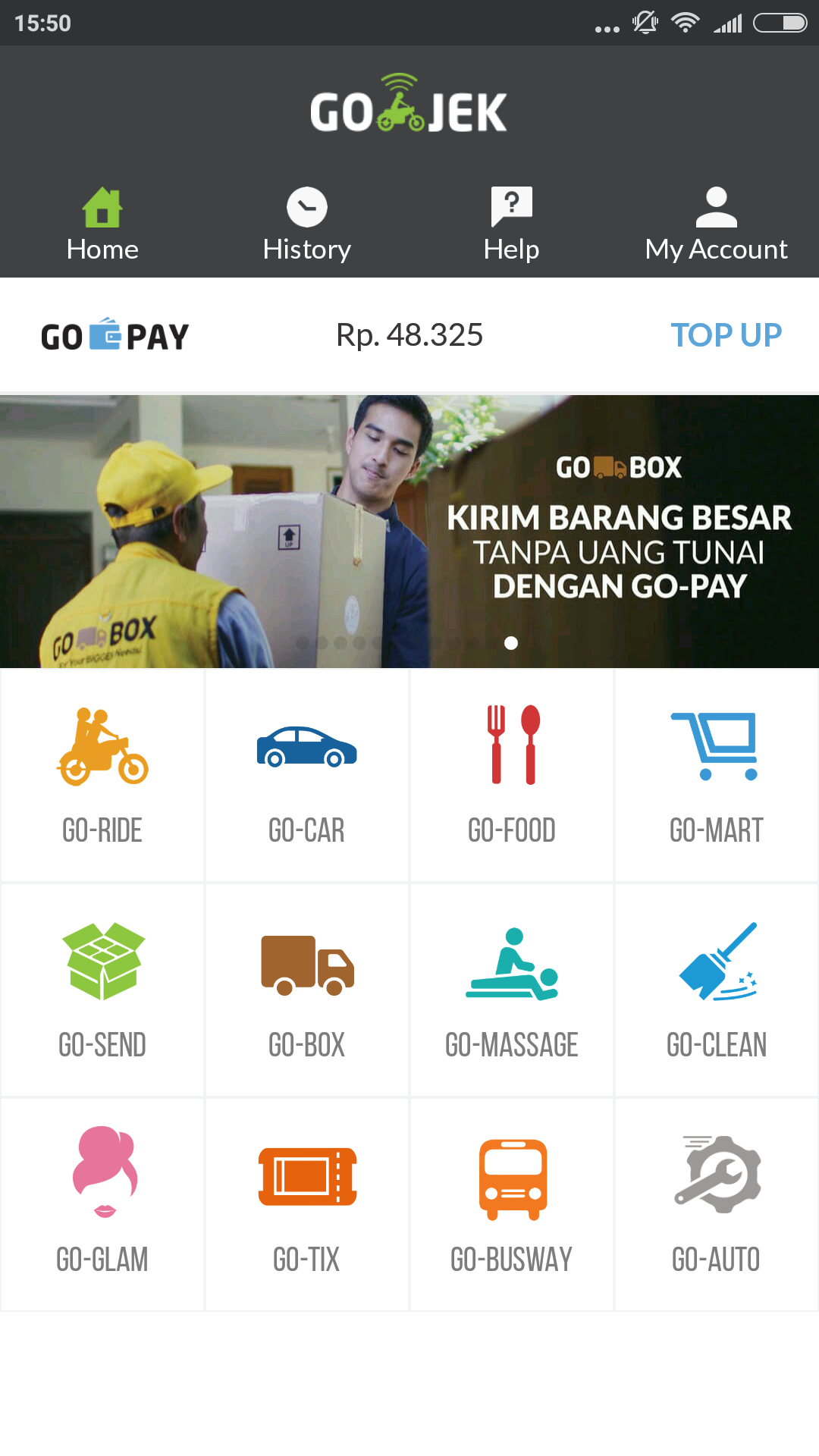Screen dimensions: 819x1456
Task: Open GO-MART shopping
Action: pos(717,775)
